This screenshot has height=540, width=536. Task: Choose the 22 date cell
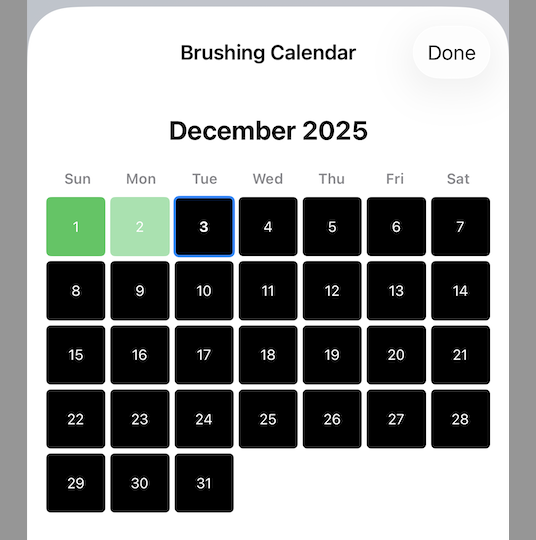click(76, 419)
